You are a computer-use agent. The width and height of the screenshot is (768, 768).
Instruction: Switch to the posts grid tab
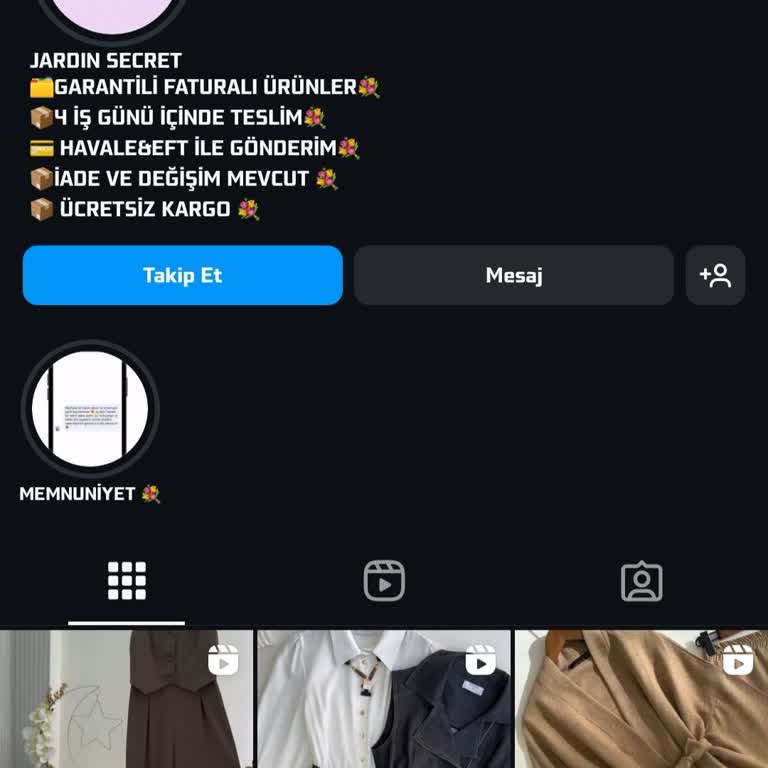pyautogui.click(x=127, y=581)
